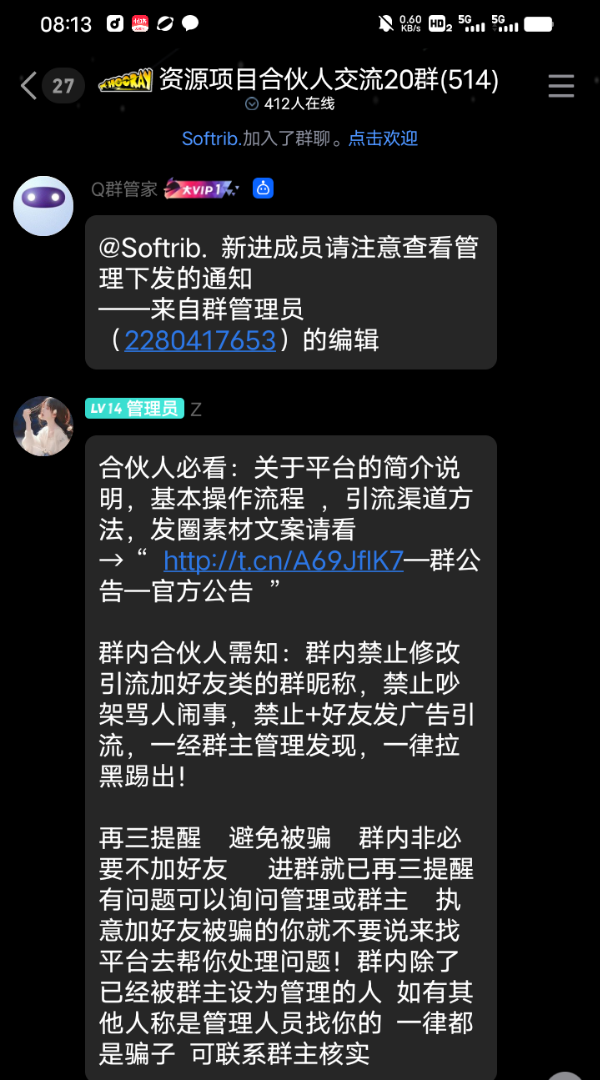The height and width of the screenshot is (1080, 600).
Task: View the profile of admin Z
Action: click(x=43, y=425)
